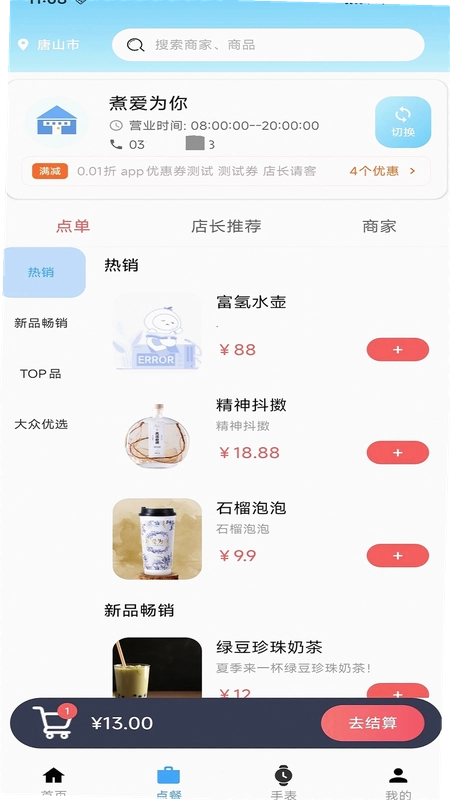Open the 4个优惠 discounts list
Image resolution: width=450 pixels, height=800 pixels.
382,171
